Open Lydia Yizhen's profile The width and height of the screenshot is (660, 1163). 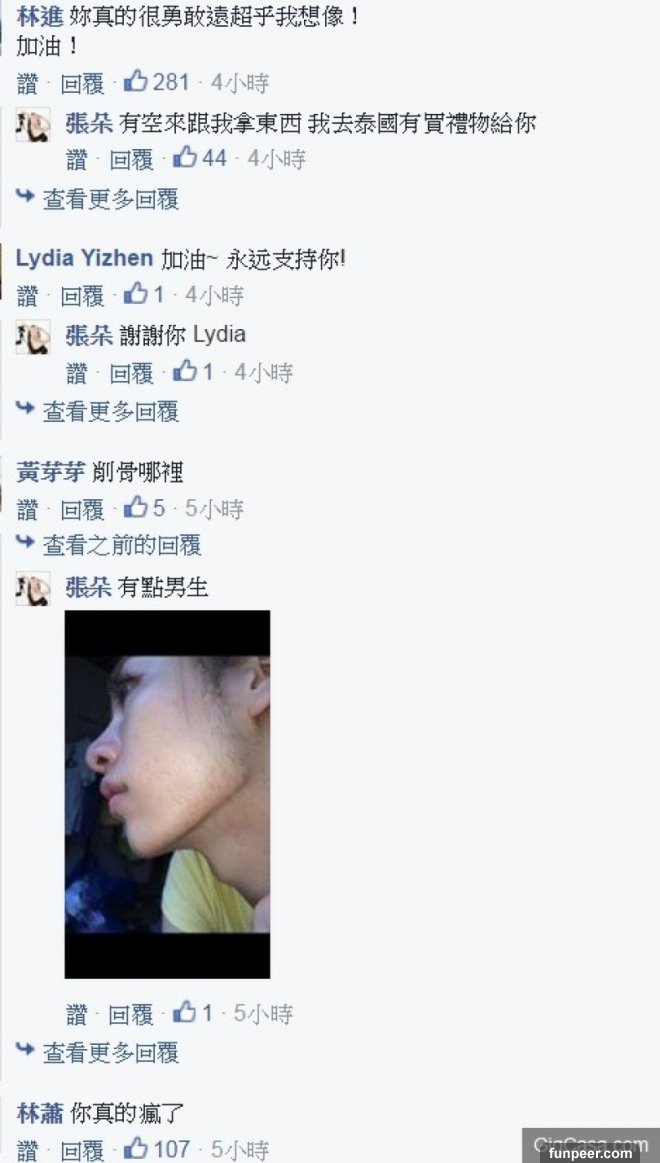(x=84, y=258)
